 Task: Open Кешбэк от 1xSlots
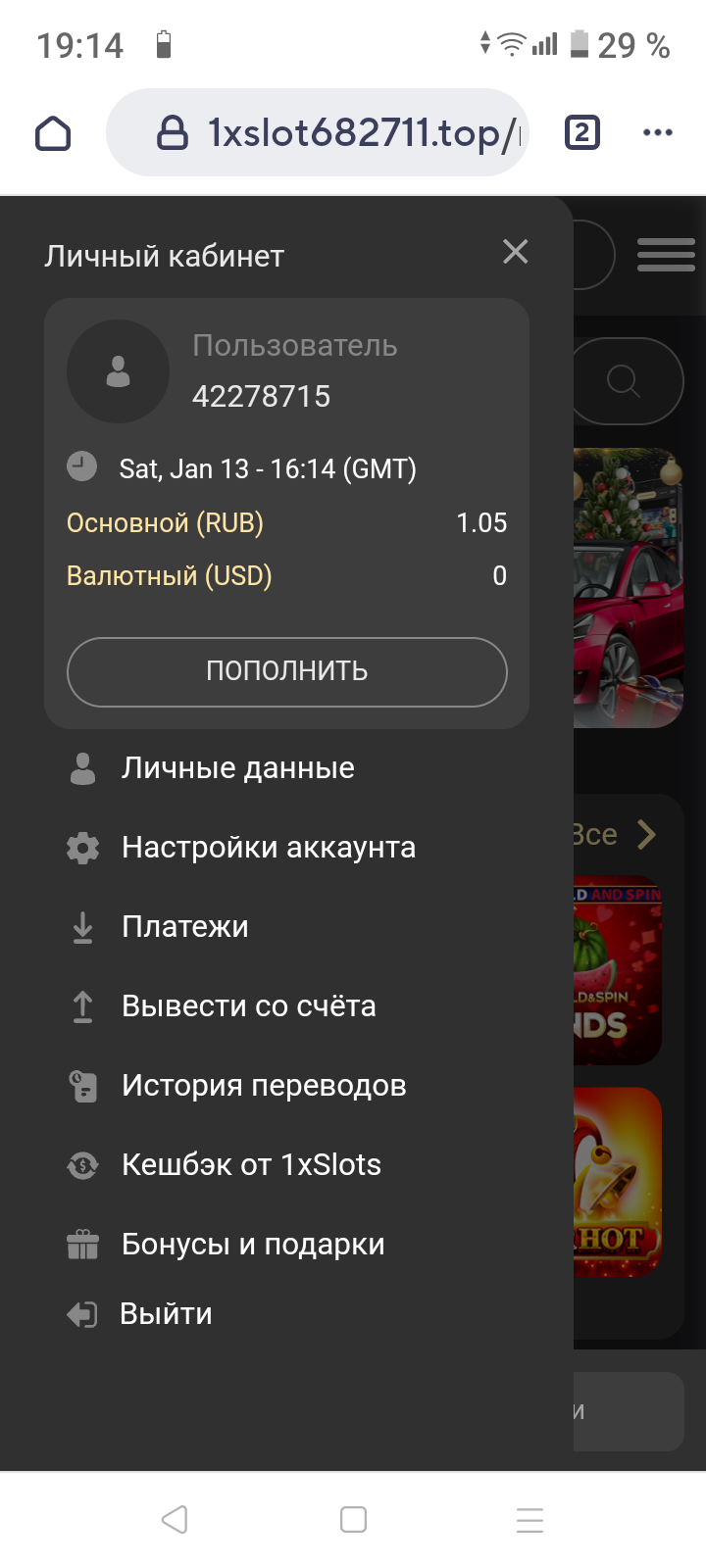coord(251,1165)
